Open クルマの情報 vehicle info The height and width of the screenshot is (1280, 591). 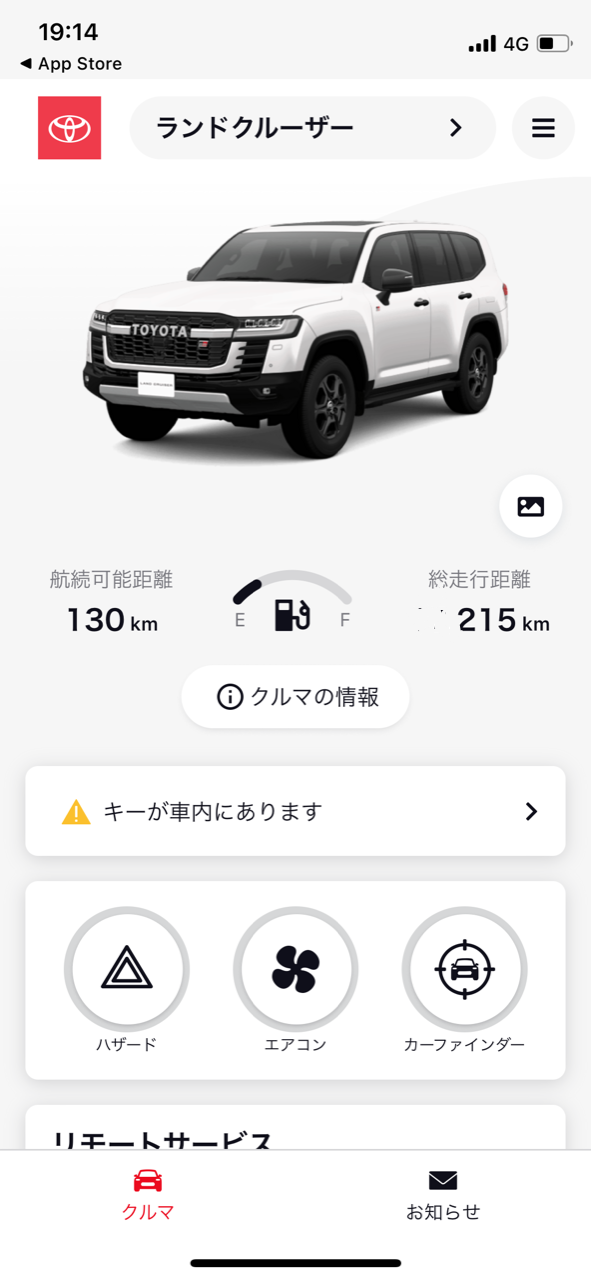pos(295,697)
